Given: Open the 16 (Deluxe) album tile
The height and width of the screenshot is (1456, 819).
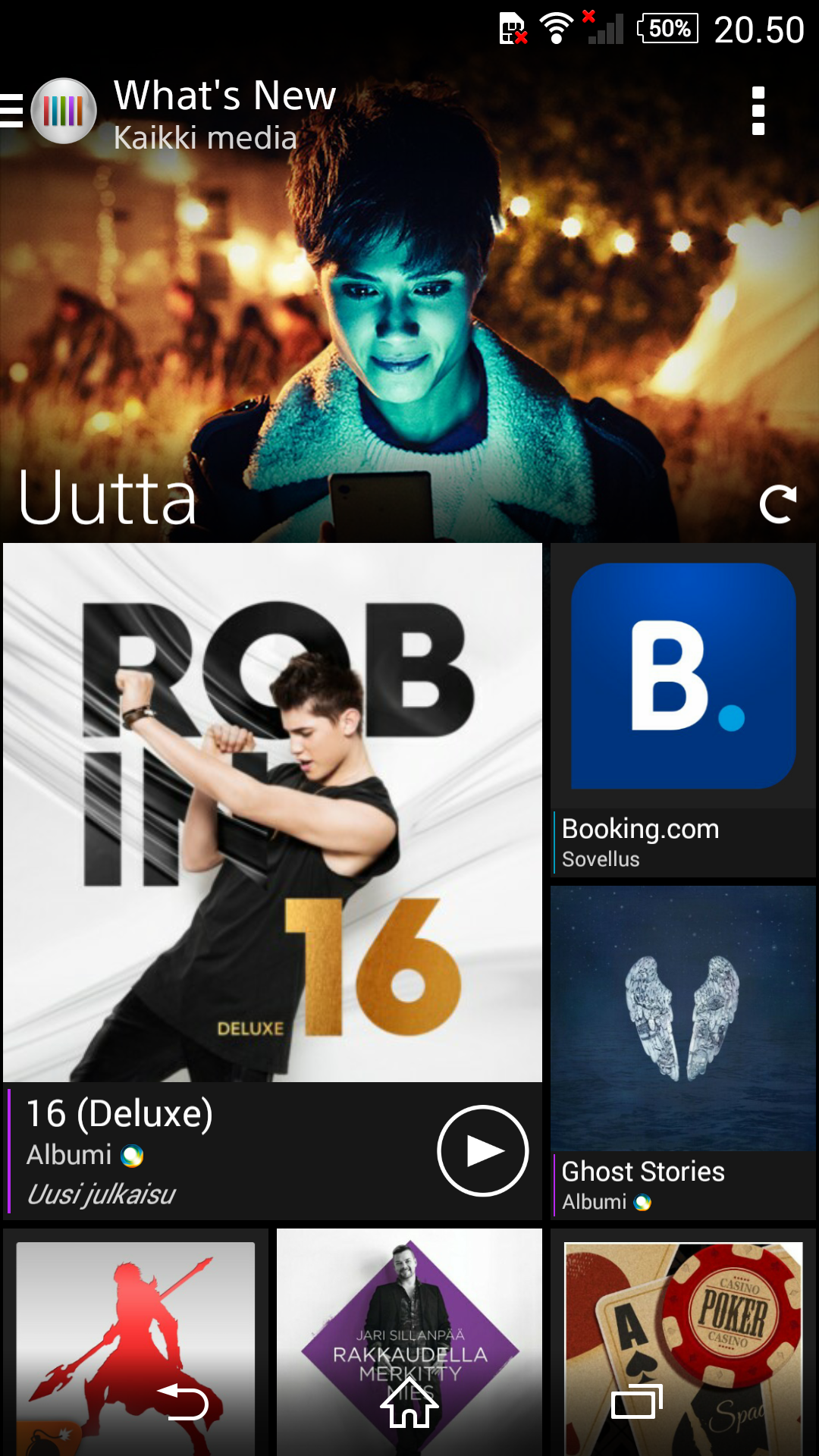Looking at the screenshot, I should [x=273, y=881].
